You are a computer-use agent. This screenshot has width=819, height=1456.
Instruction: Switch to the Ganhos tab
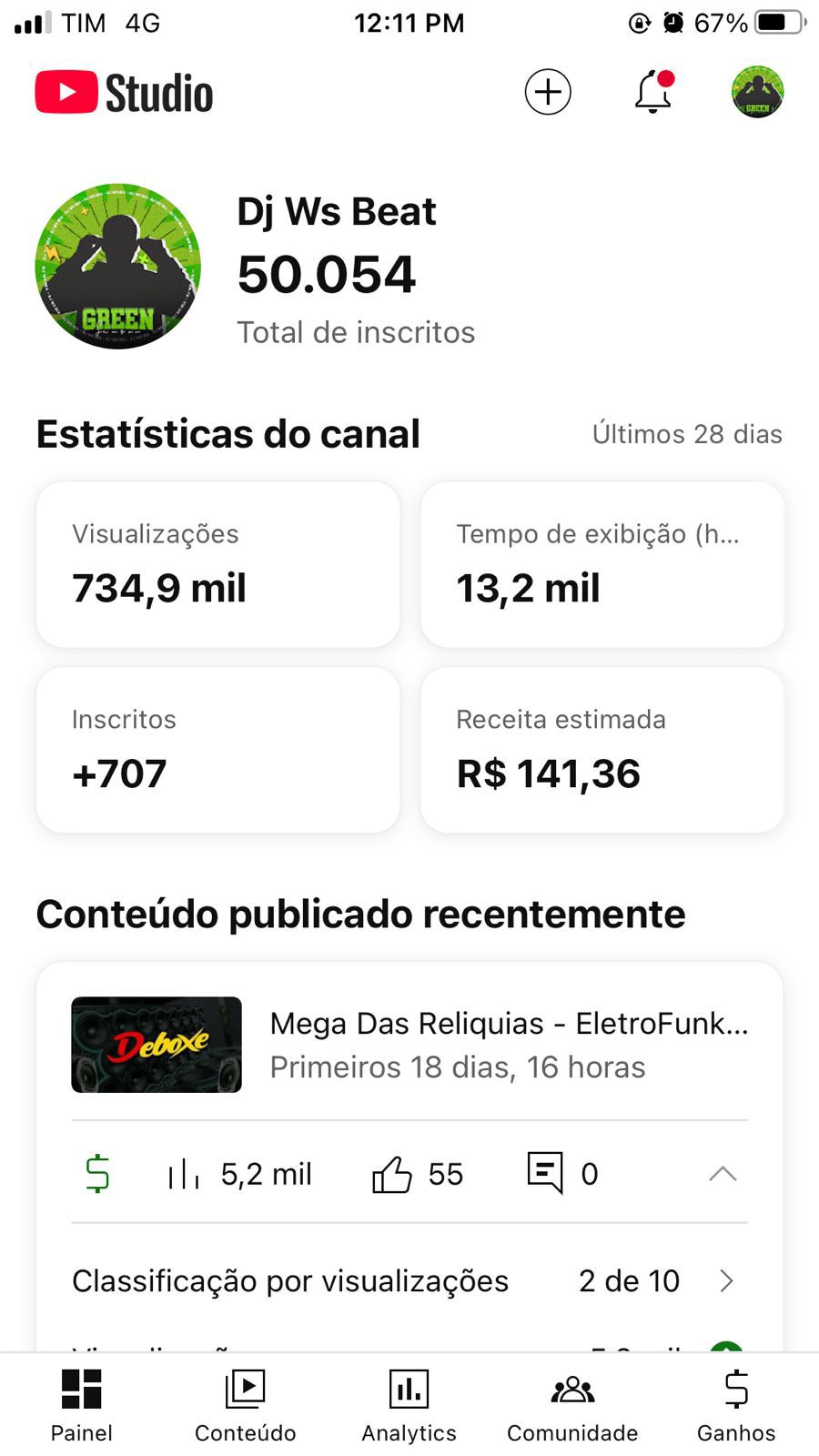(736, 1406)
